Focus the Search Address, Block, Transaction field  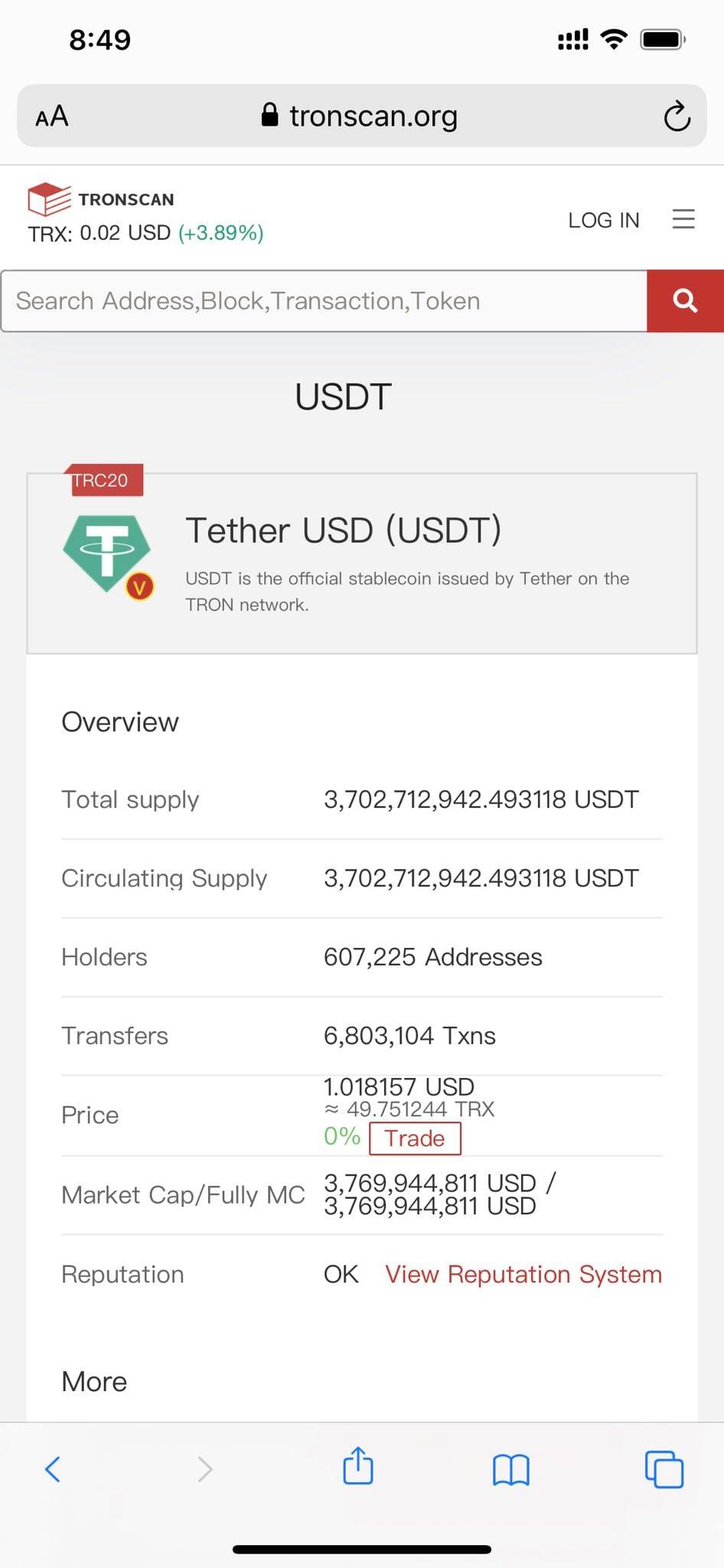click(x=324, y=301)
